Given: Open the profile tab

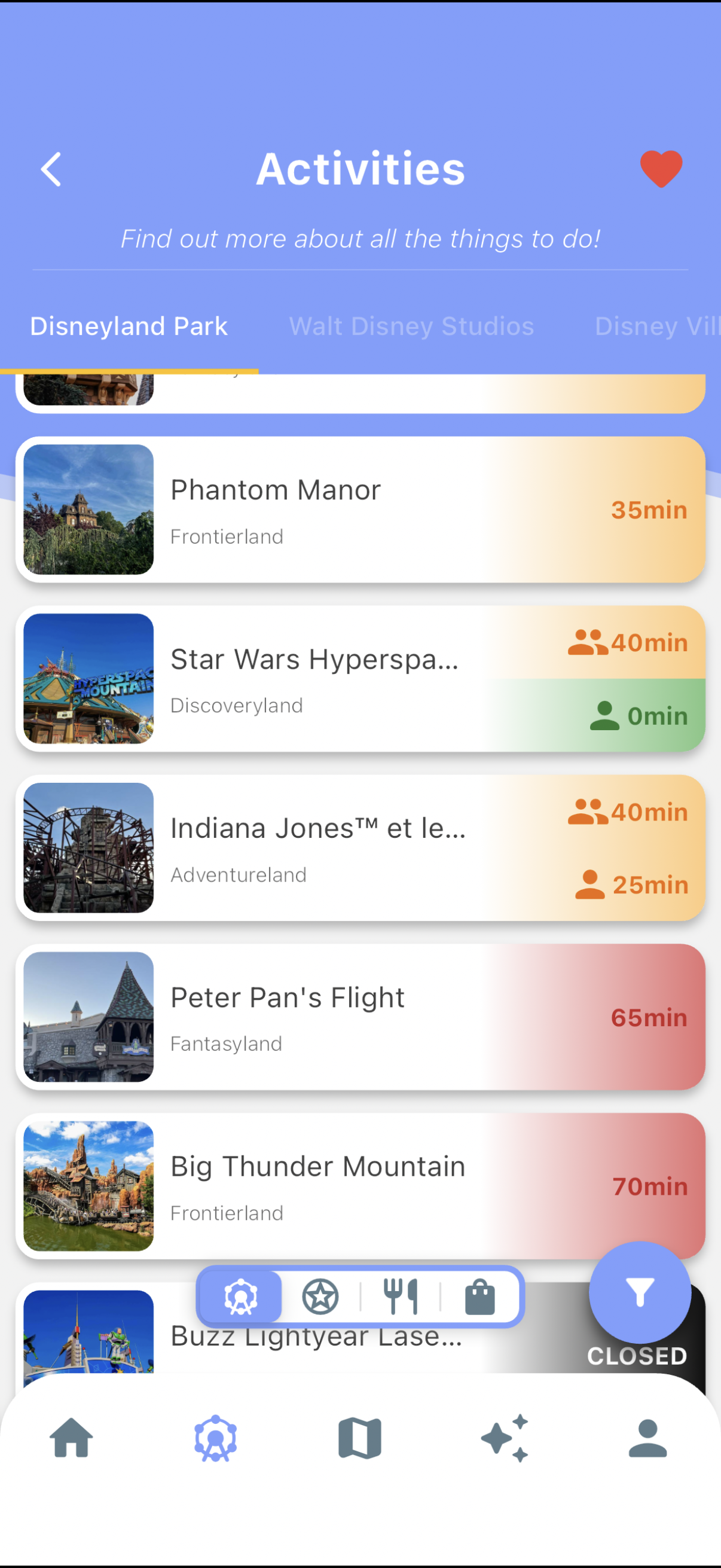Looking at the screenshot, I should coord(647,1438).
